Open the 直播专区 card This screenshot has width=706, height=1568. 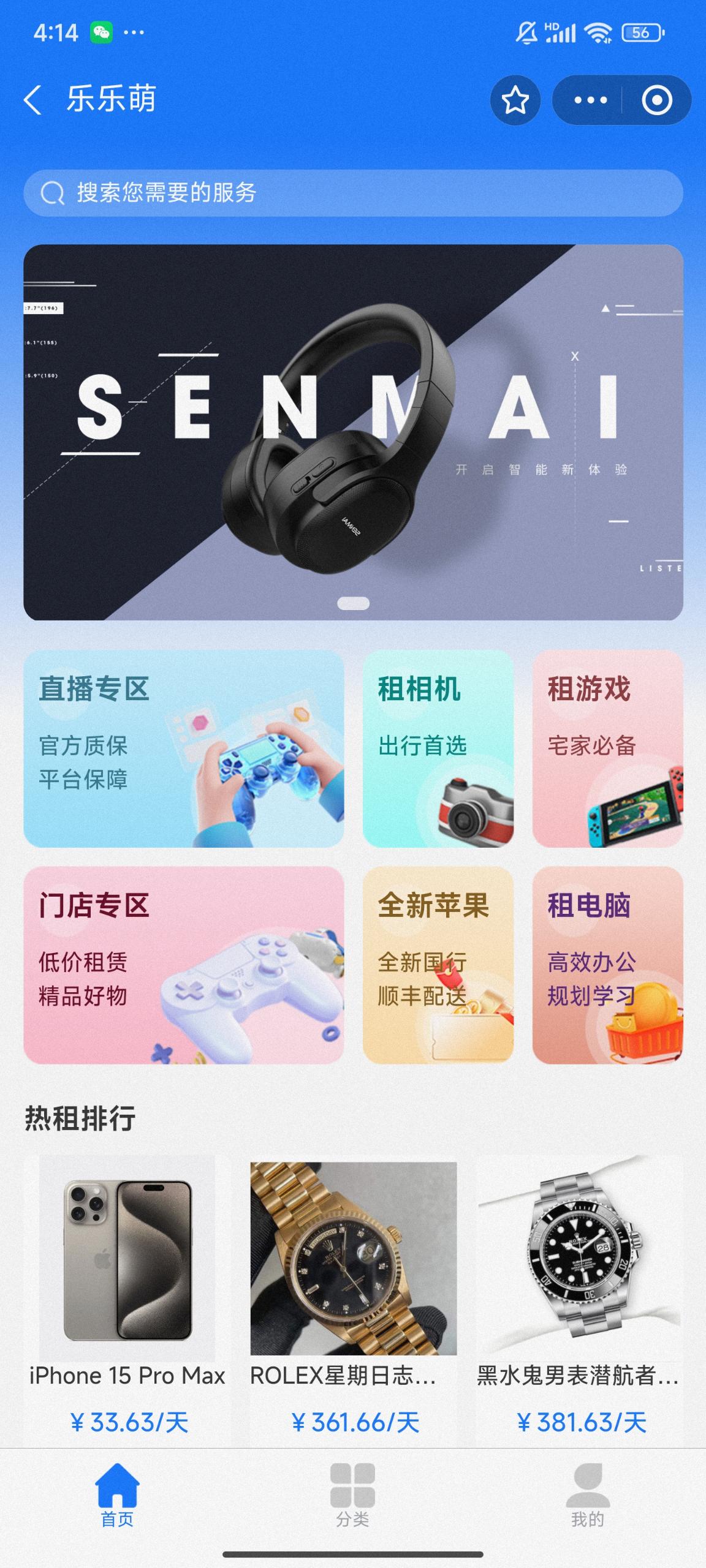(x=183, y=748)
